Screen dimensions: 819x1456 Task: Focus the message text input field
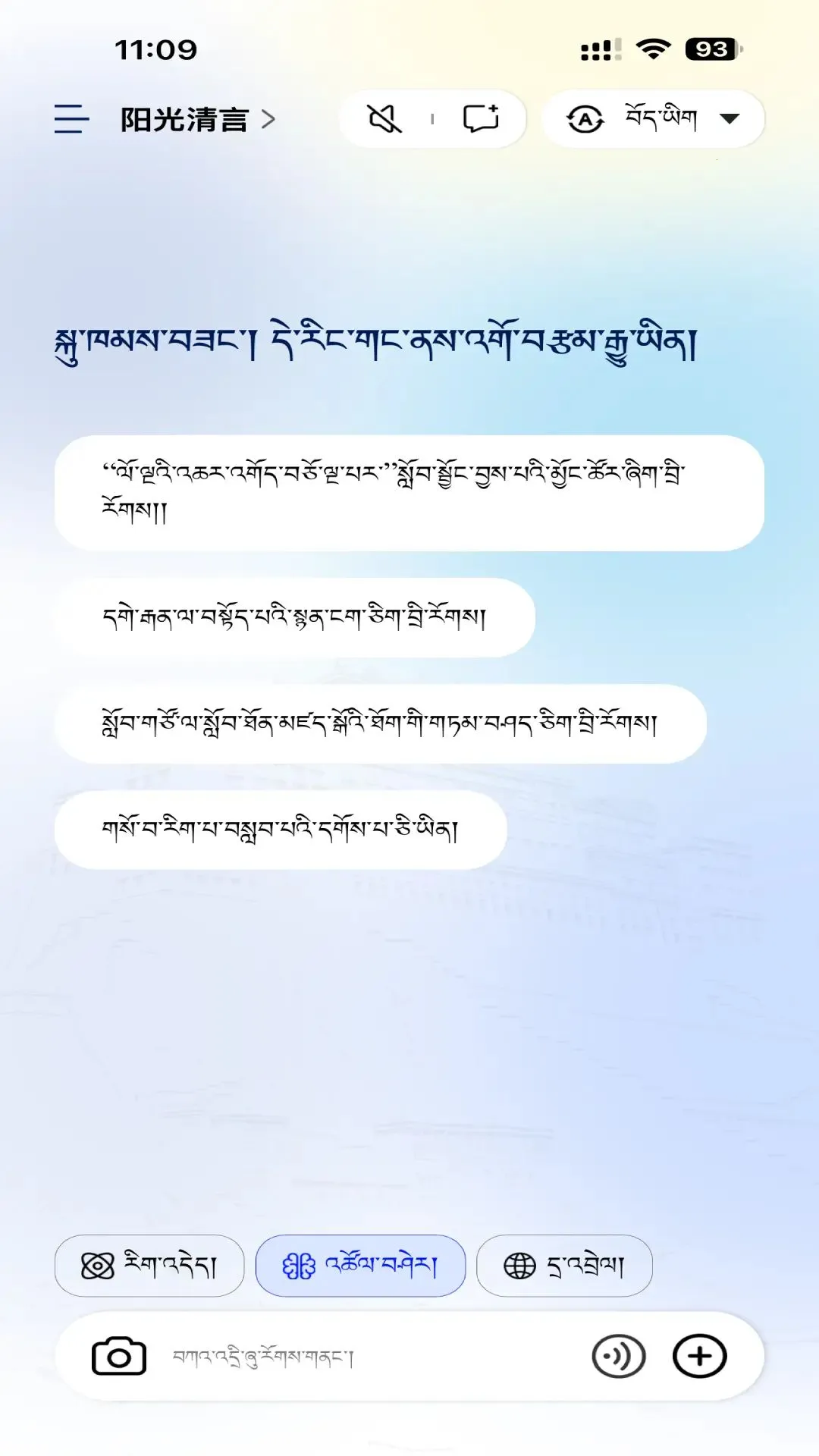pyautogui.click(x=372, y=1357)
